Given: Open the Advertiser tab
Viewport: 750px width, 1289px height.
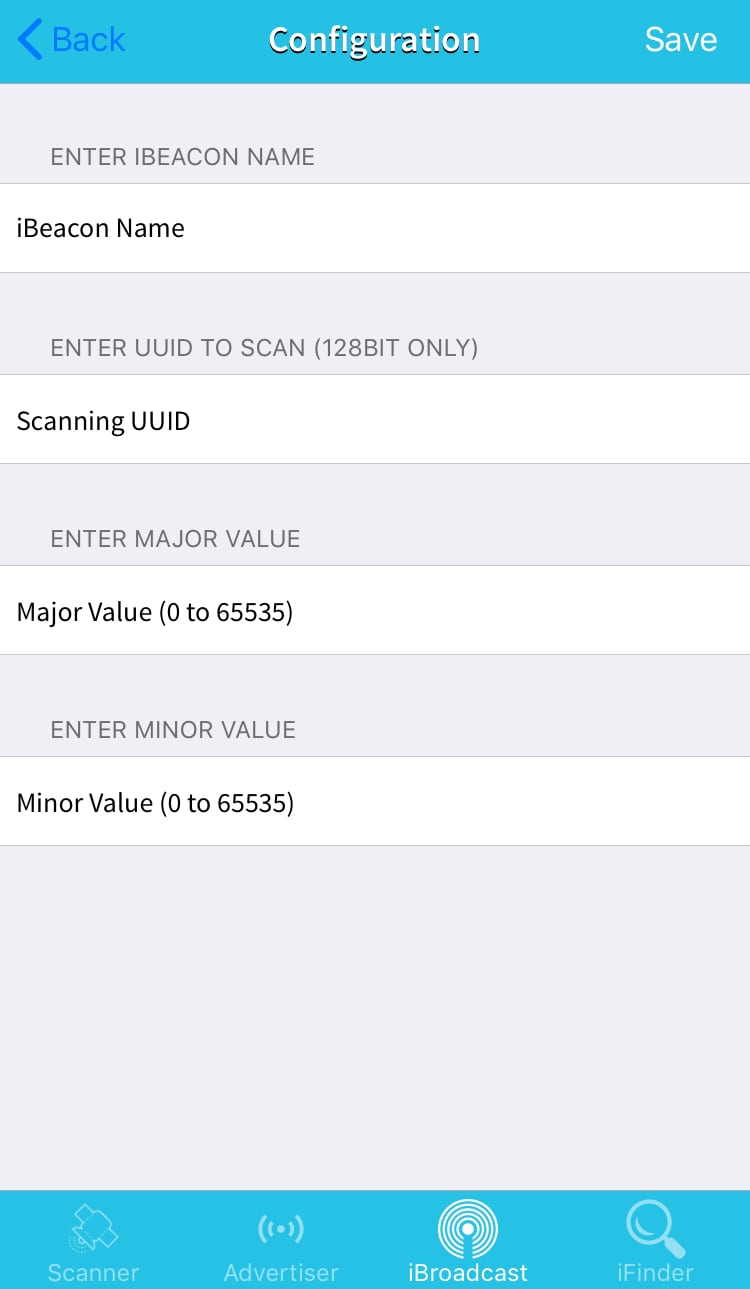Looking at the screenshot, I should (281, 1240).
